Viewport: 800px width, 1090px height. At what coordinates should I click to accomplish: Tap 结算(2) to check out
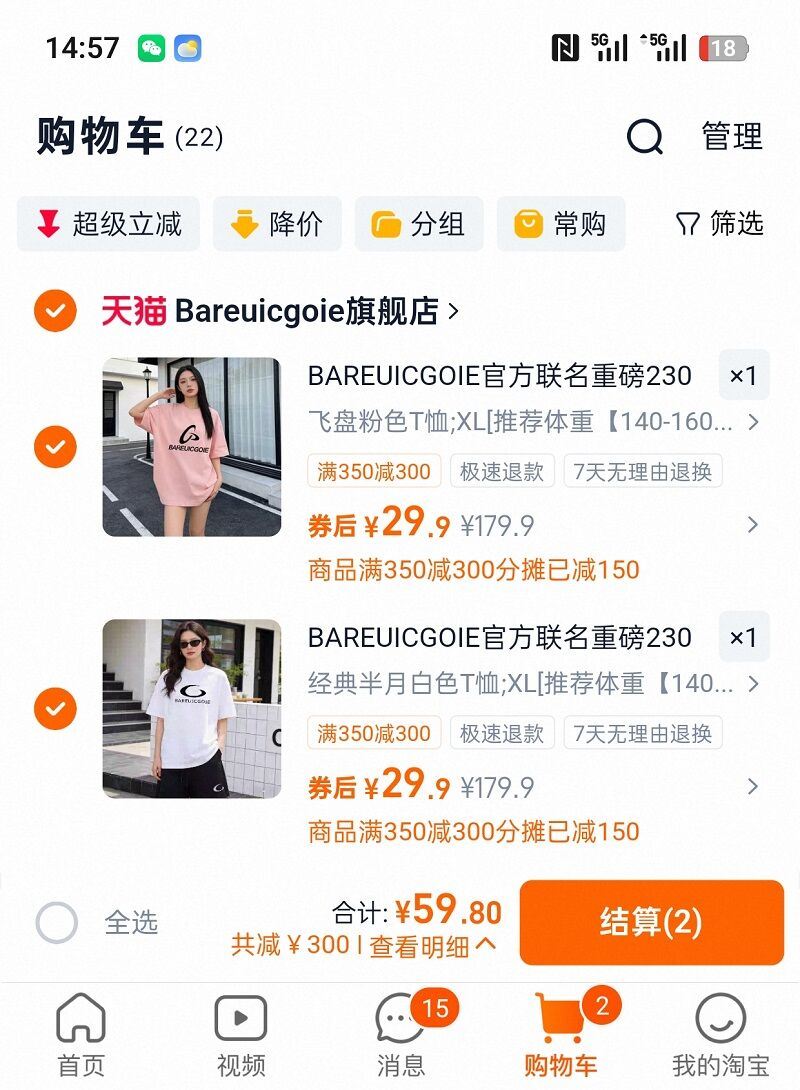[651, 922]
